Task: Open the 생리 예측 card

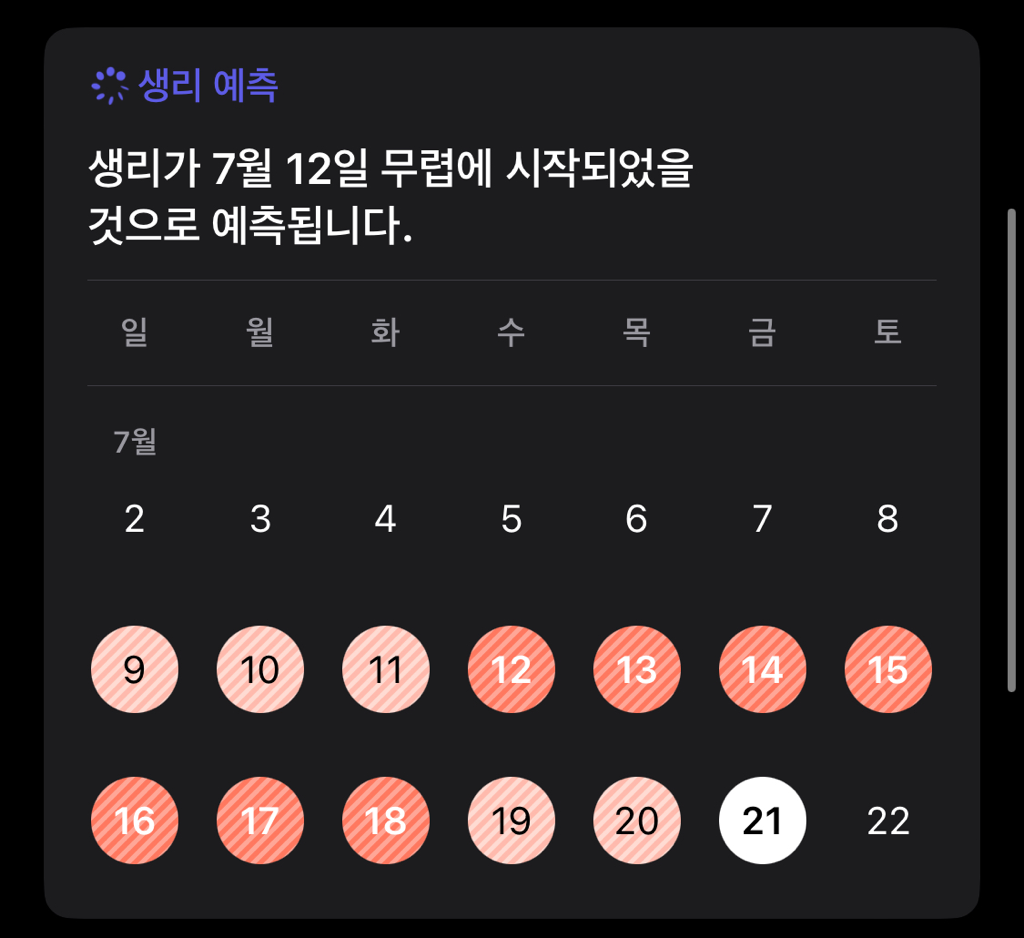Action: (x=186, y=87)
